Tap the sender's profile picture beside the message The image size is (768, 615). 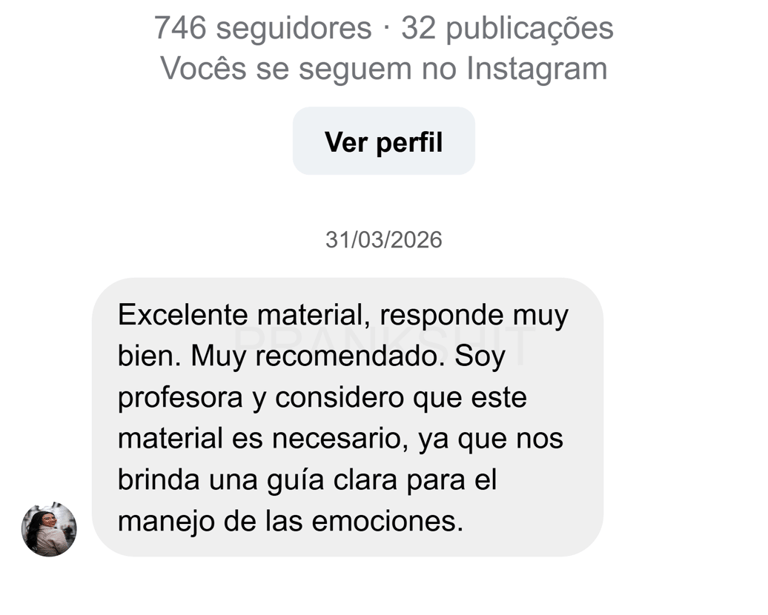coord(49,529)
